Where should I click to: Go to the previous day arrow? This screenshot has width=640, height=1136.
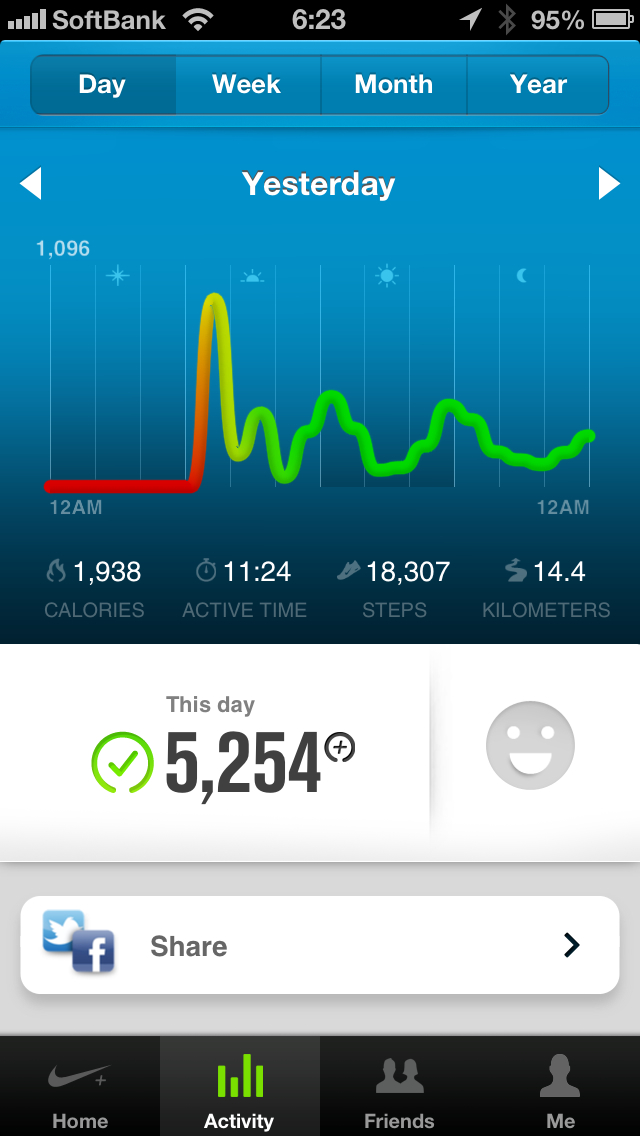click(31, 184)
